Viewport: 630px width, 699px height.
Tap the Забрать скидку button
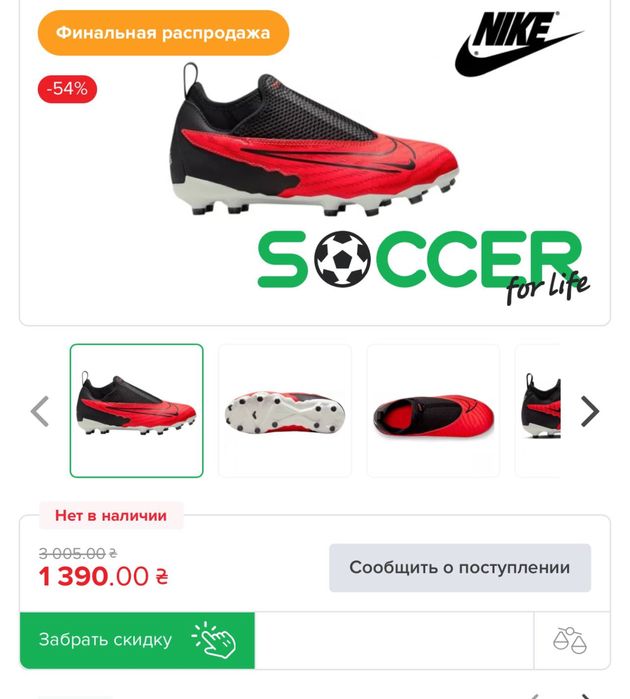(137, 641)
